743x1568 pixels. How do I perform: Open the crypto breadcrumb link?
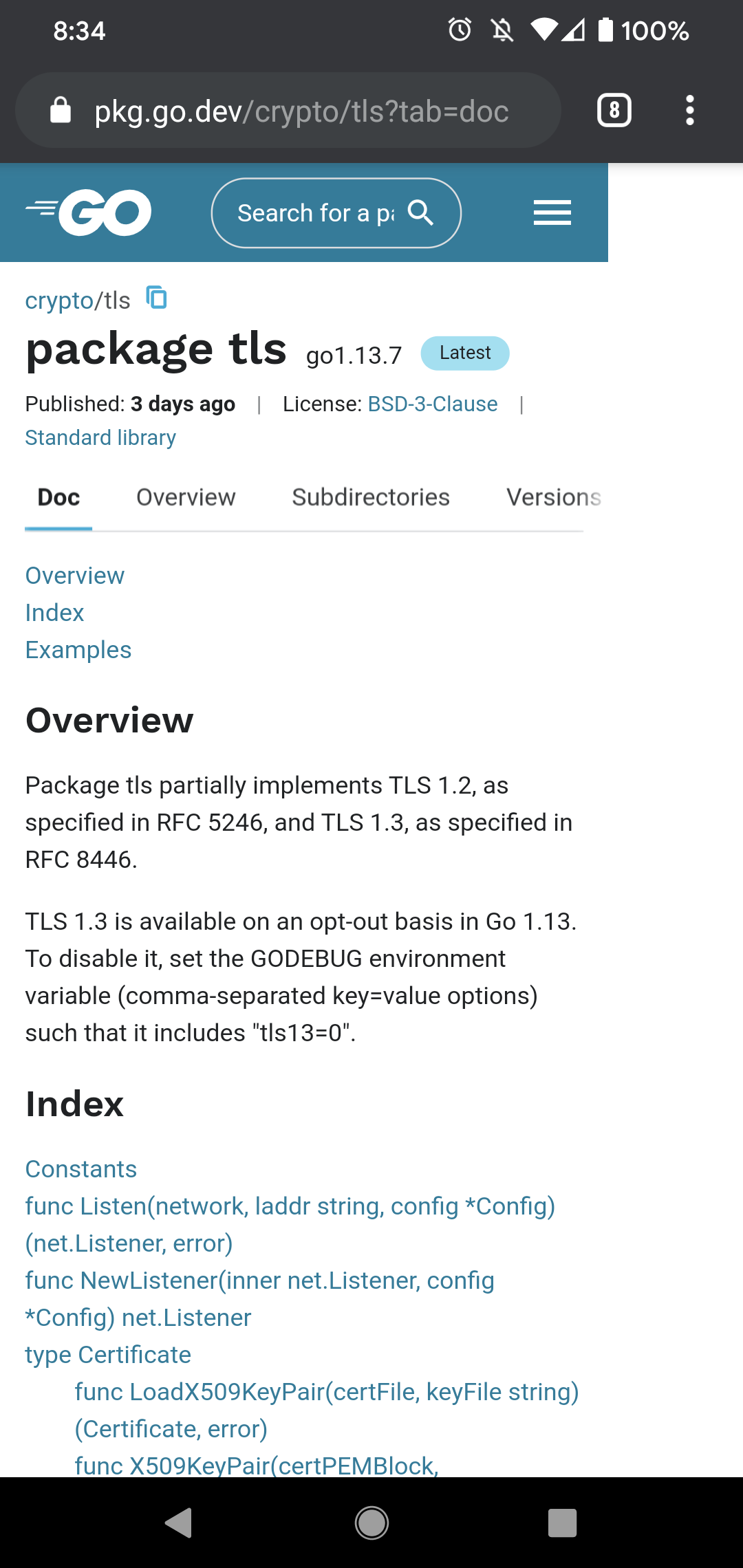tap(59, 301)
